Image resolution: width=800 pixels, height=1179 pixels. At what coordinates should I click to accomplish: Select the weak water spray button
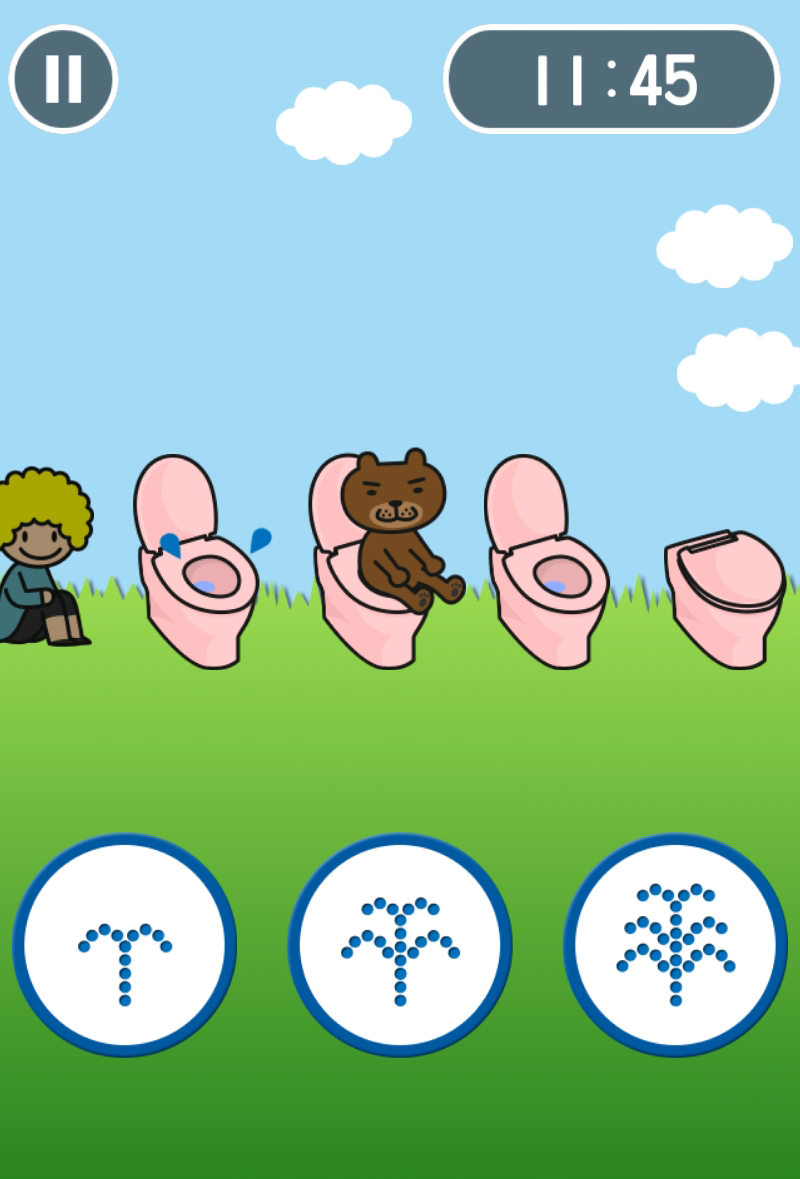point(125,945)
